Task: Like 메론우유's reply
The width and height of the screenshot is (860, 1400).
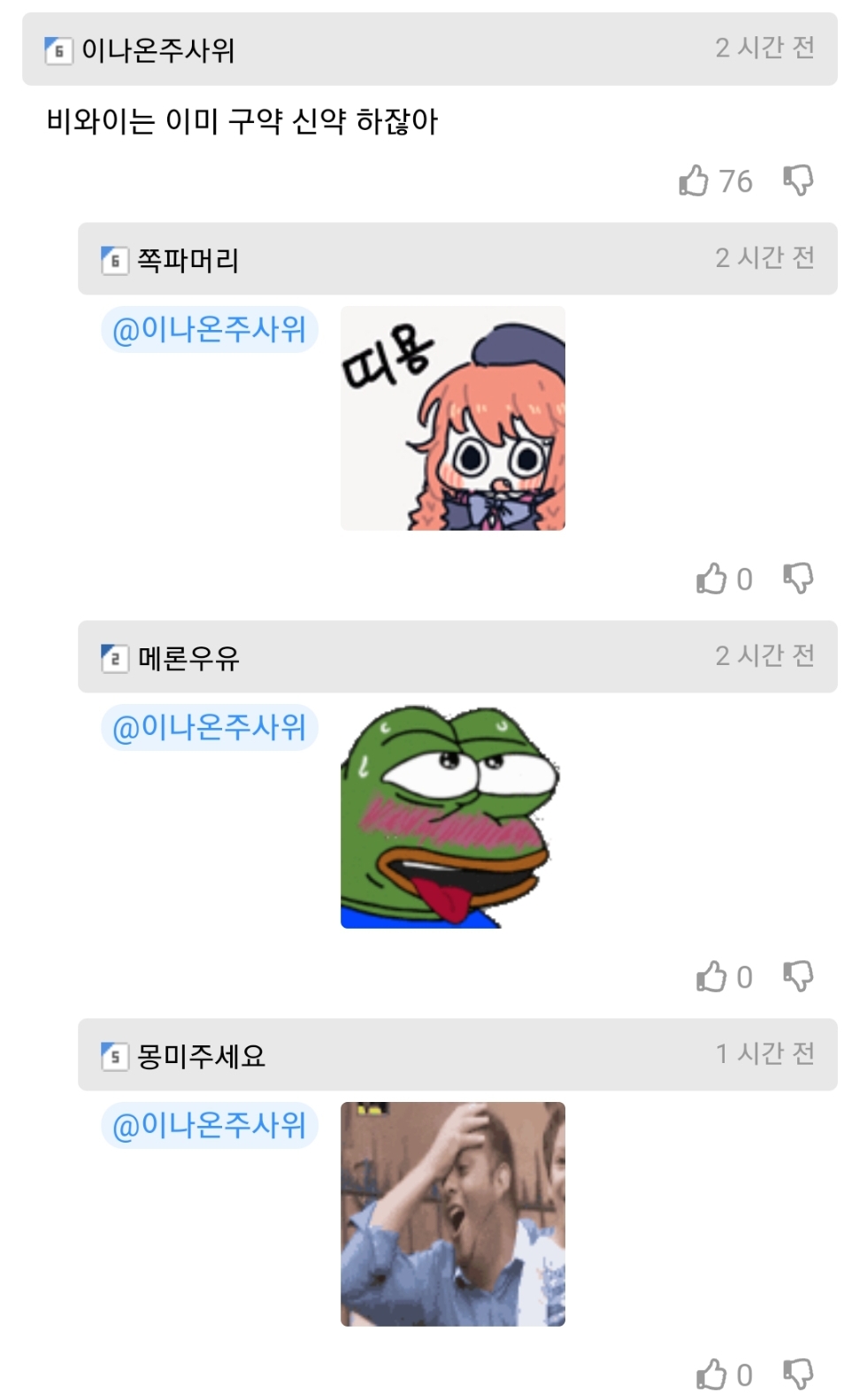Action: point(711,976)
